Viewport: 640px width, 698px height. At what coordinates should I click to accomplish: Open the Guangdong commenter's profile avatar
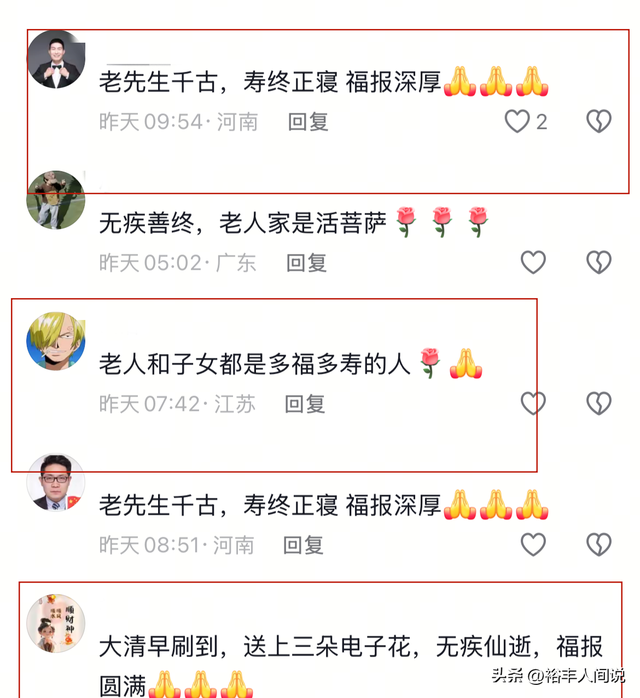click(55, 199)
